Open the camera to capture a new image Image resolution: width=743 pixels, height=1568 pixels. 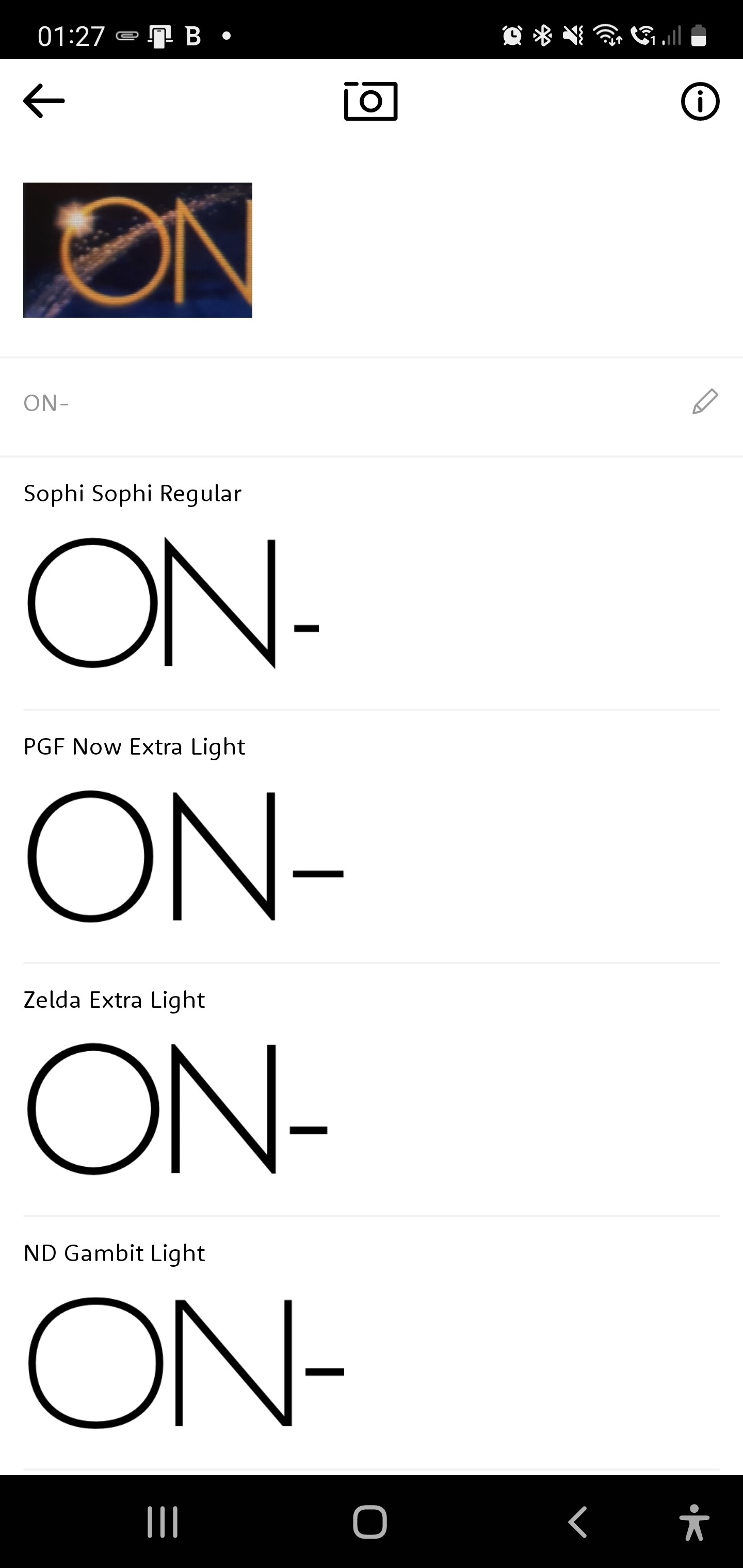371,101
